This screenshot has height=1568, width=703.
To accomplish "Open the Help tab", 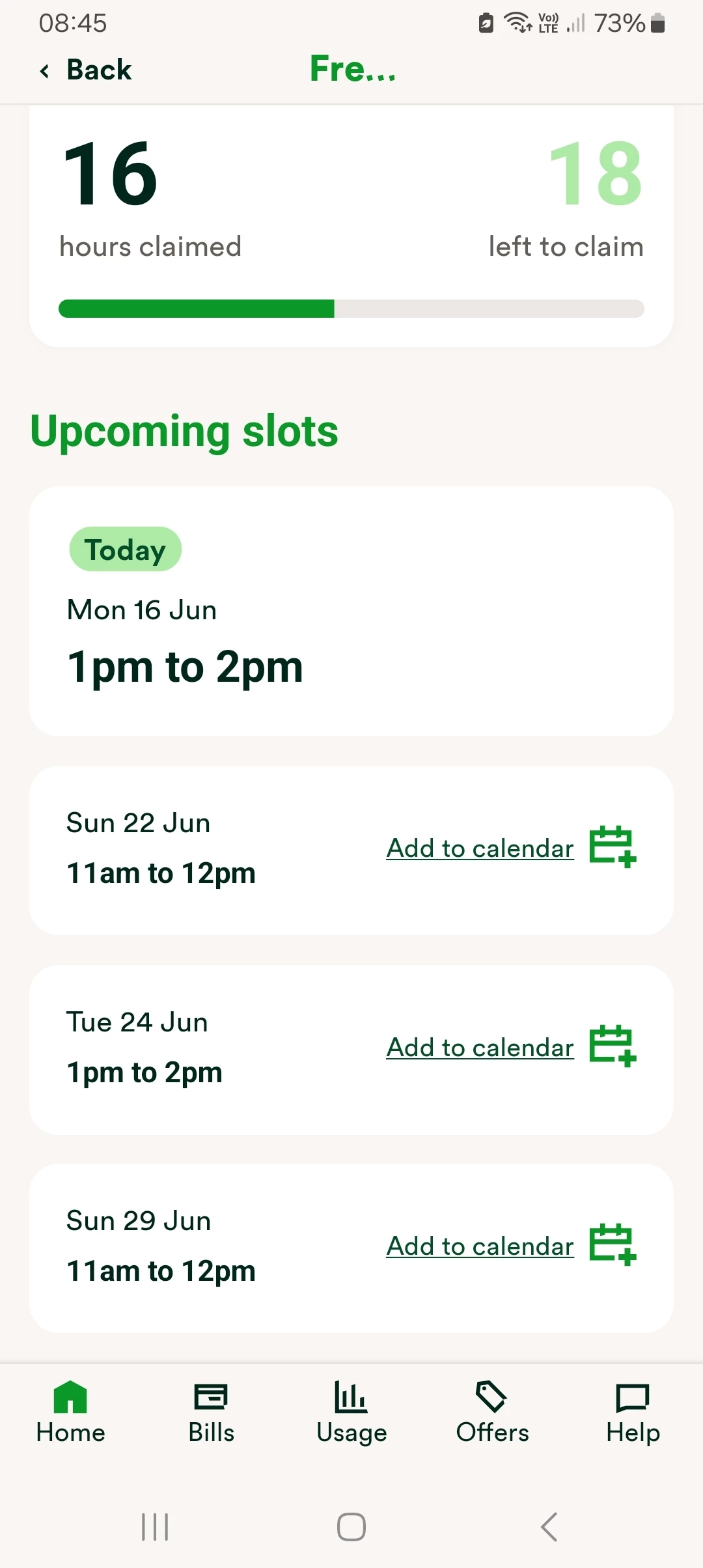I will [633, 1412].
